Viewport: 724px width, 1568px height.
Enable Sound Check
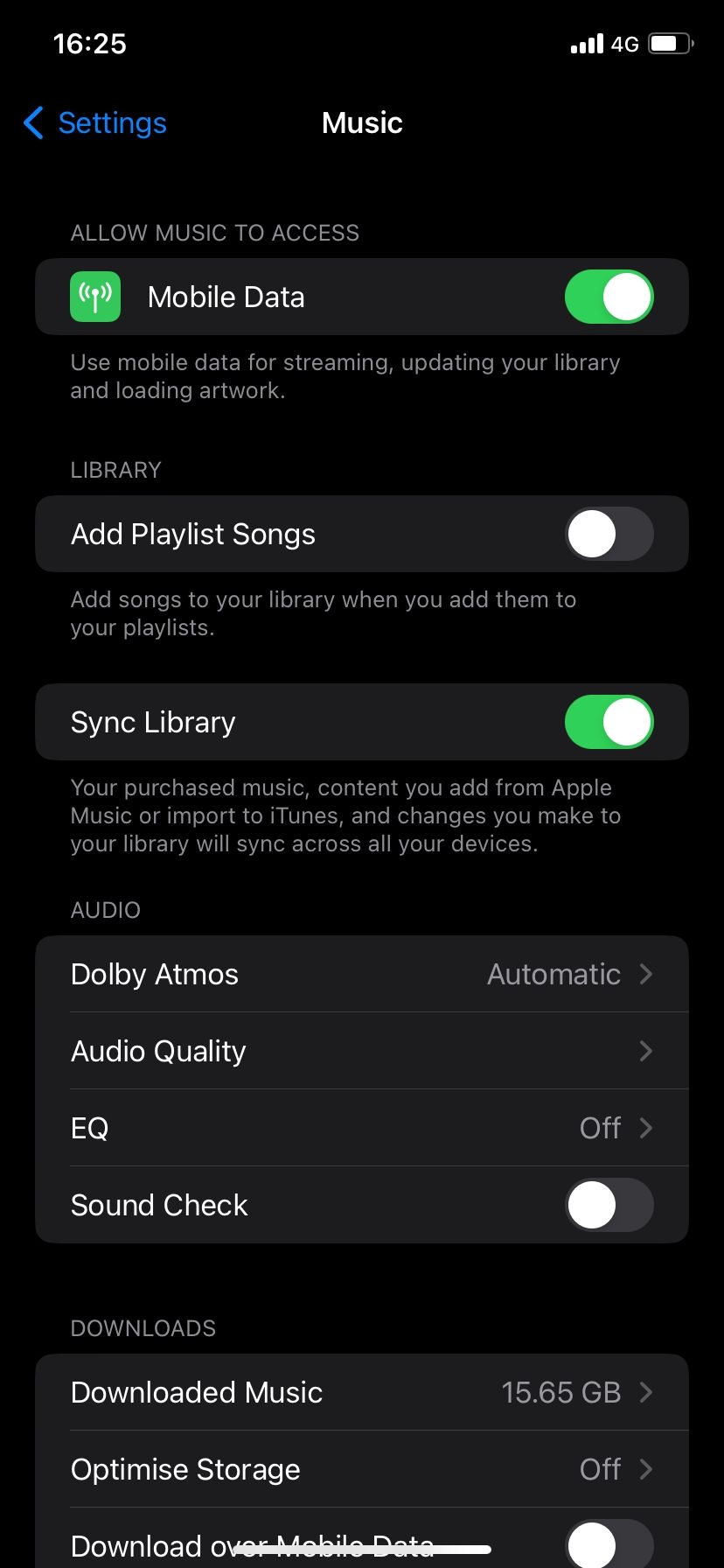pyautogui.click(x=609, y=1205)
